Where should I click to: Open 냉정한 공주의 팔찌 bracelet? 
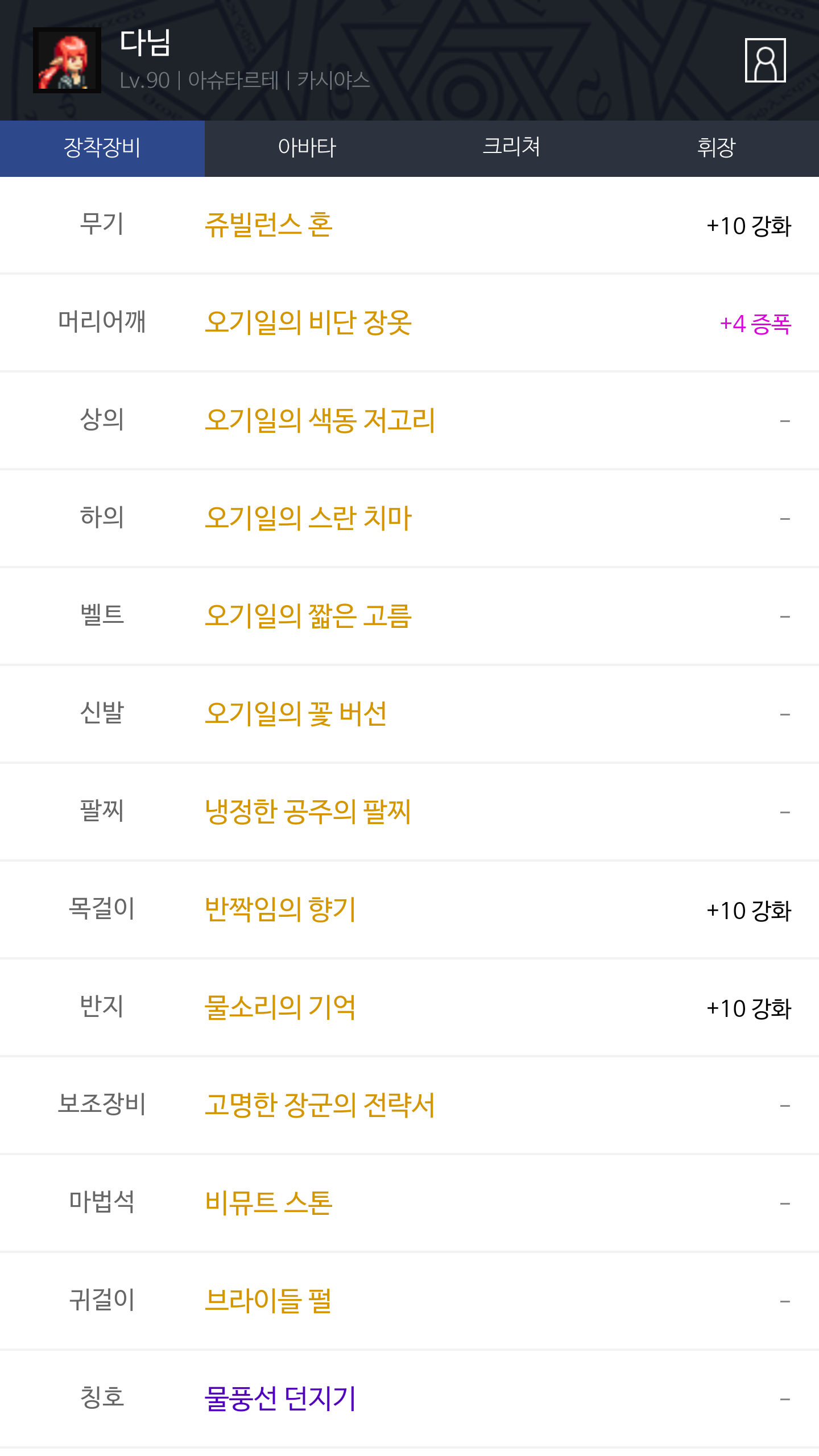(x=308, y=812)
